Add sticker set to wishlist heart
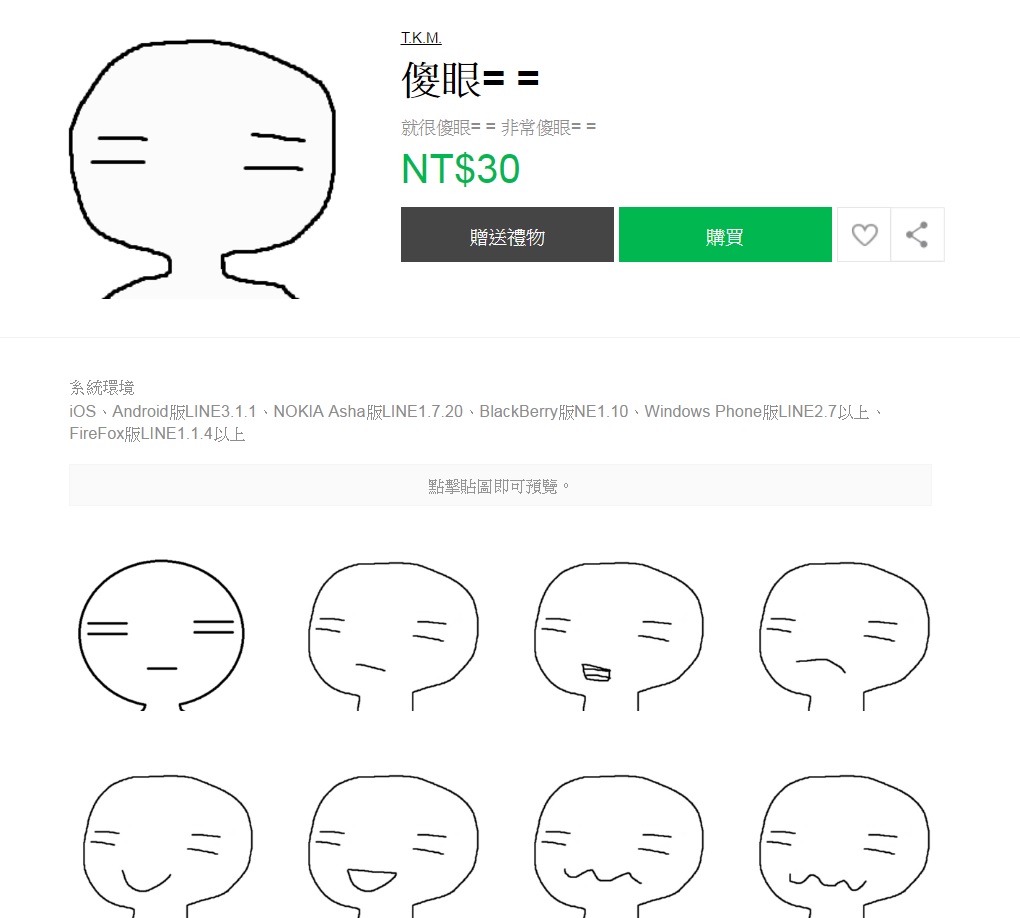1020x918 pixels. (863, 235)
